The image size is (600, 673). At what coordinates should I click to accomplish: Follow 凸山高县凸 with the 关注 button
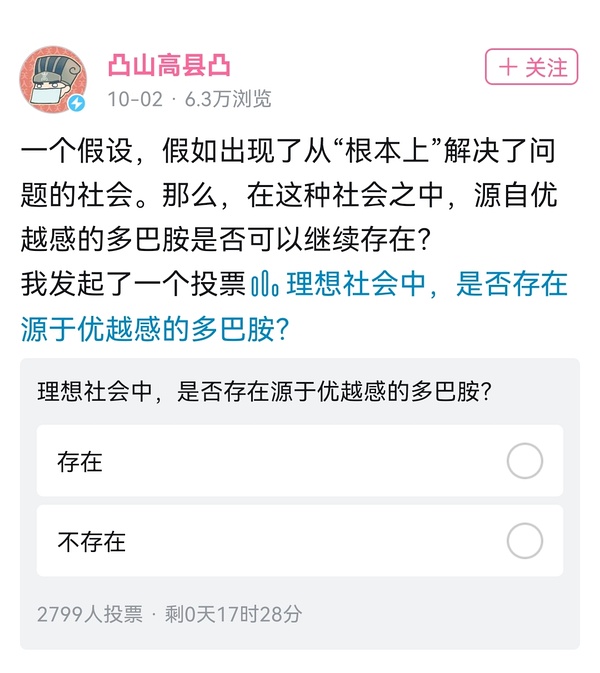click(532, 67)
